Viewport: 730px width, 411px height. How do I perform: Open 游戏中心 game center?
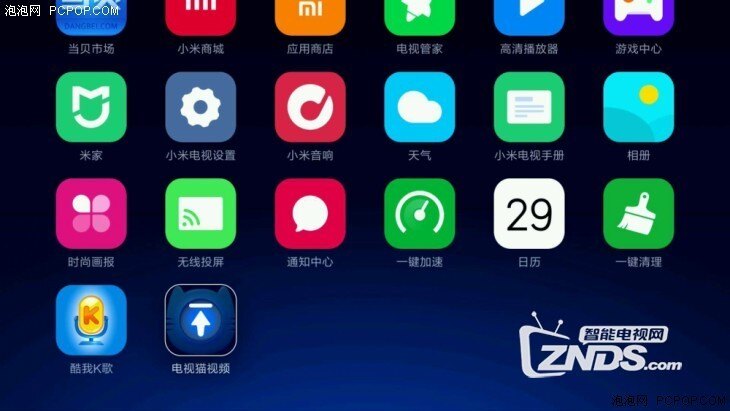click(x=638, y=18)
